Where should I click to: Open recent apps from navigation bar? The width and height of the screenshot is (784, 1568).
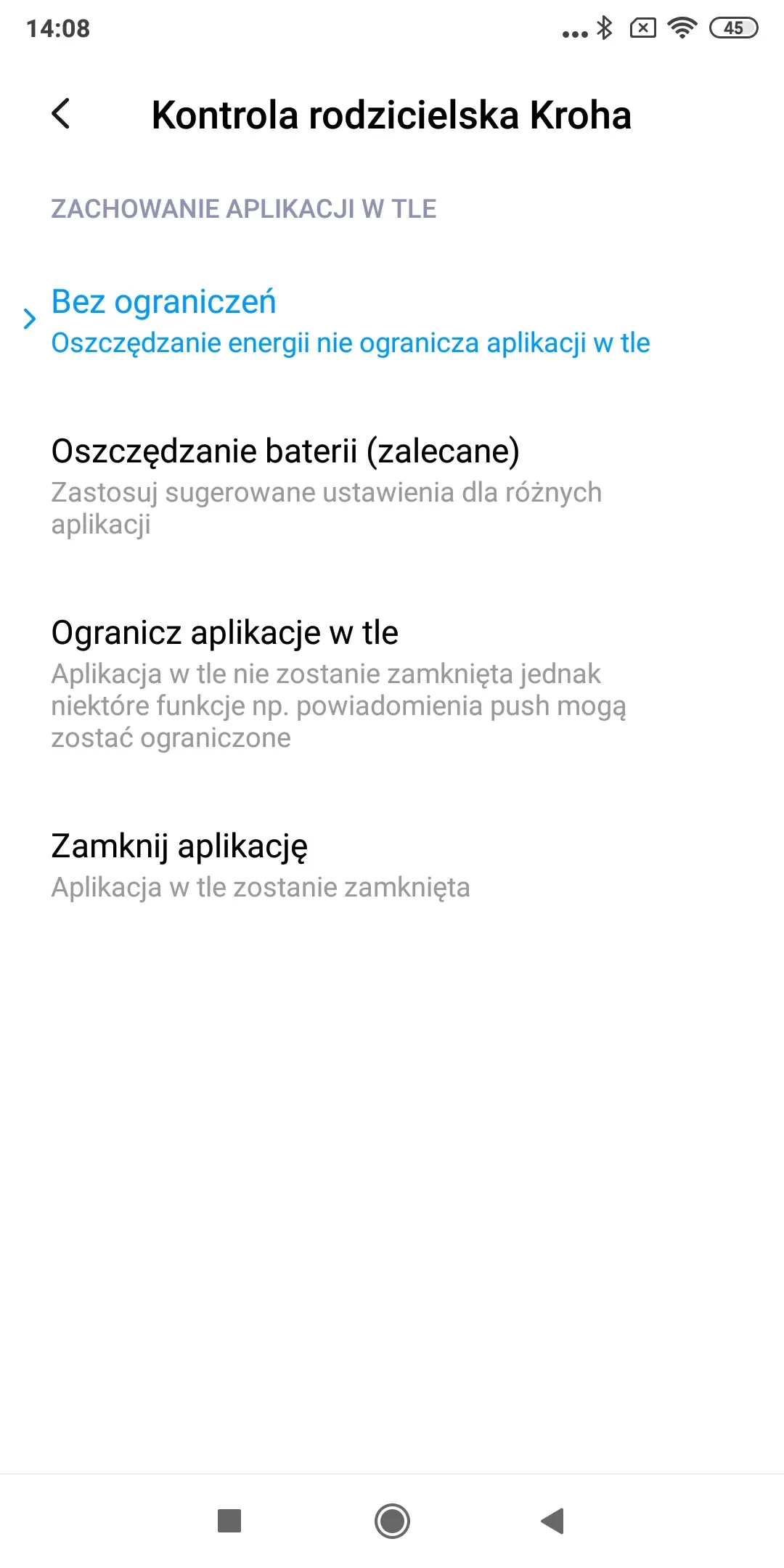point(229,1520)
